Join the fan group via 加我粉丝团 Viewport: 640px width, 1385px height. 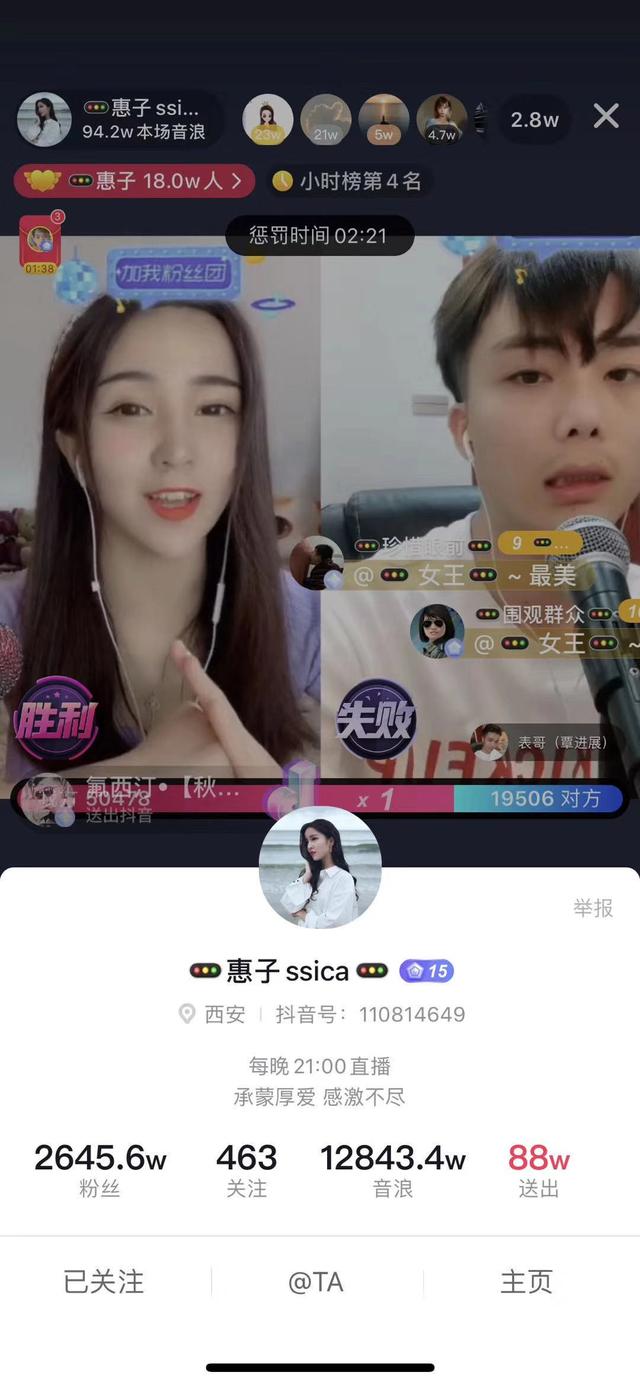(172, 273)
